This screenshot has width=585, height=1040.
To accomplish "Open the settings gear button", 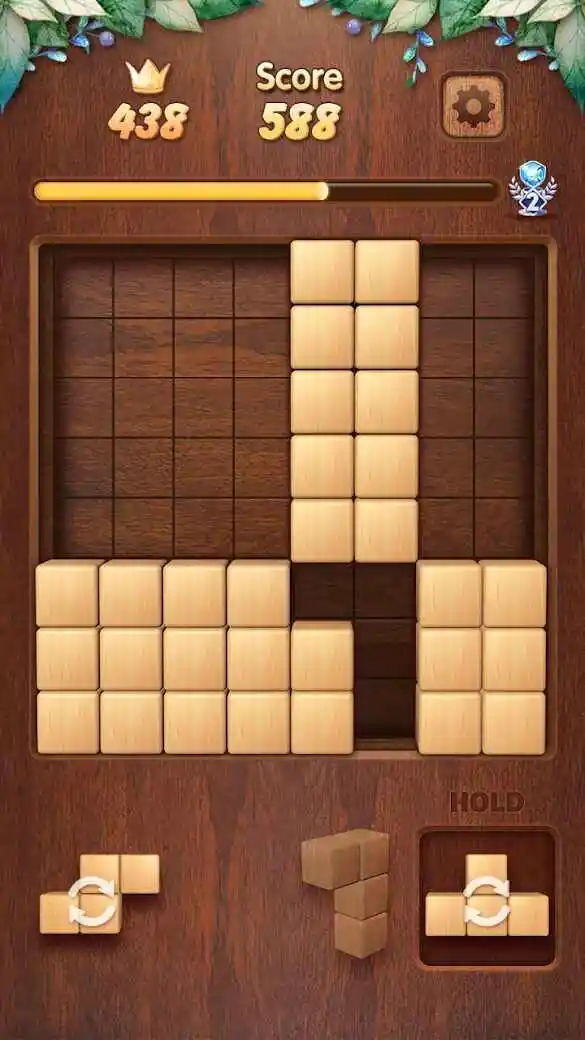I will pyautogui.click(x=474, y=105).
